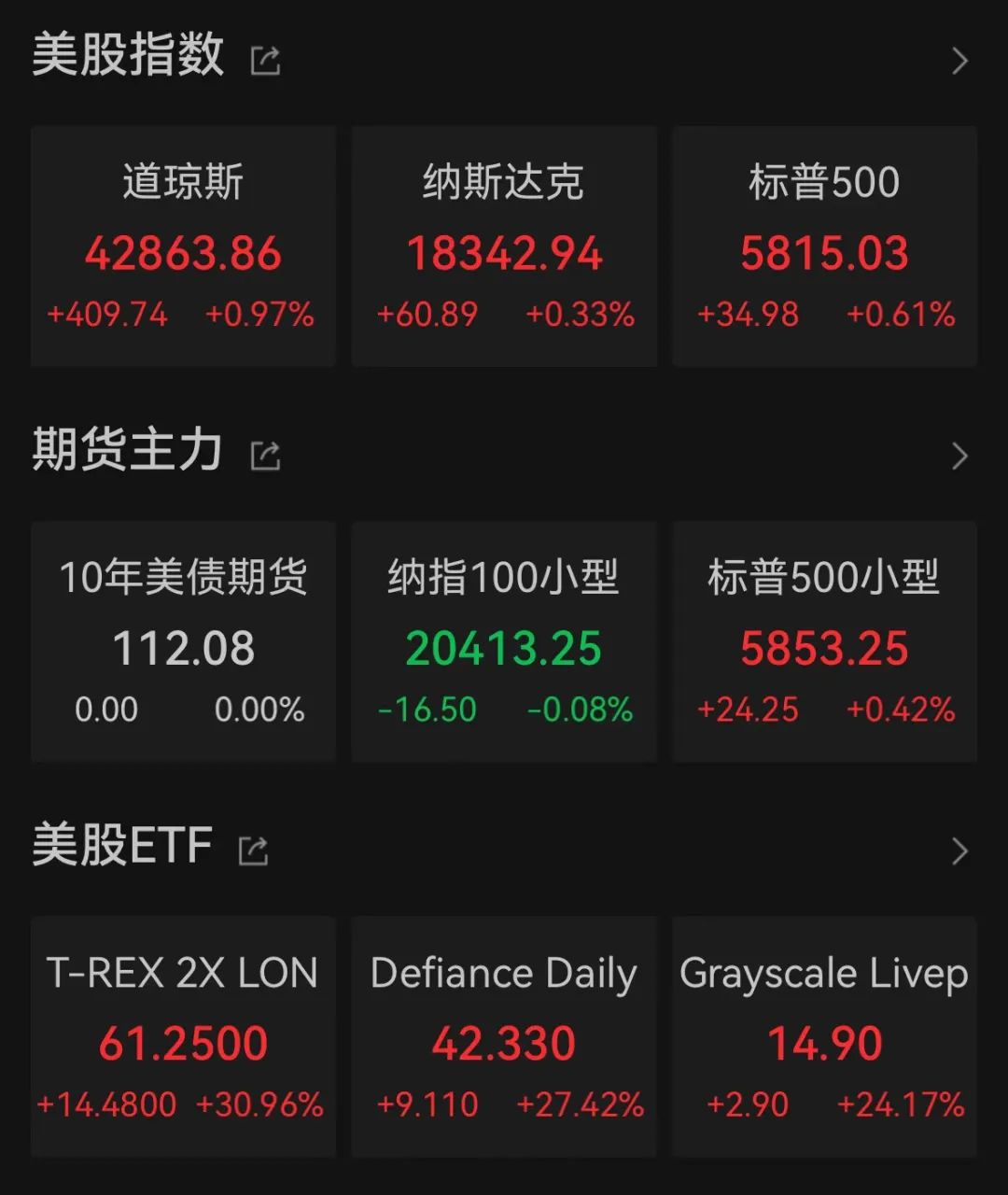Open the T-REX 2X LON ETF card
This screenshot has height=1195, width=1008.
point(183,1036)
